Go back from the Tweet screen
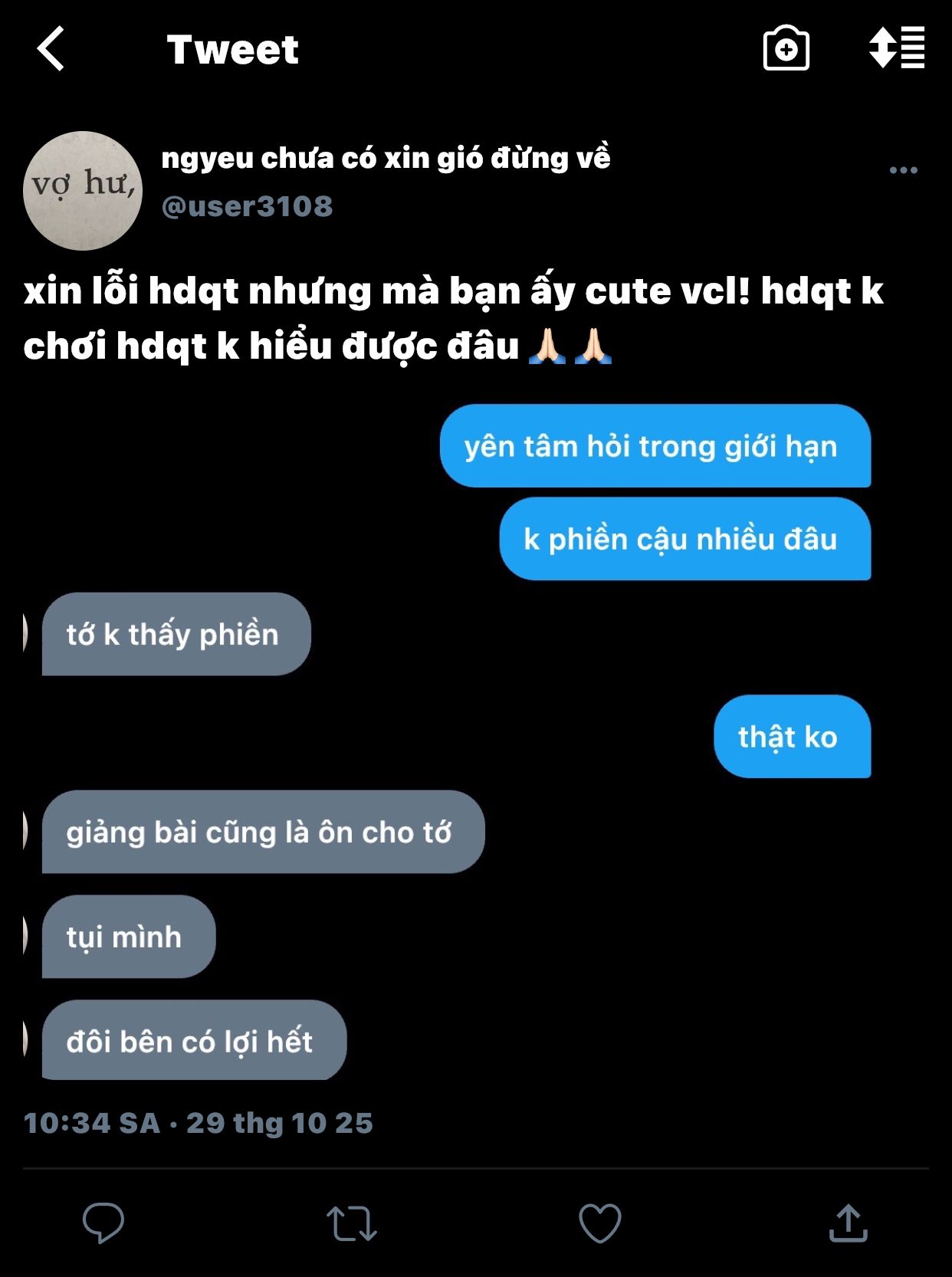 pos(51,49)
